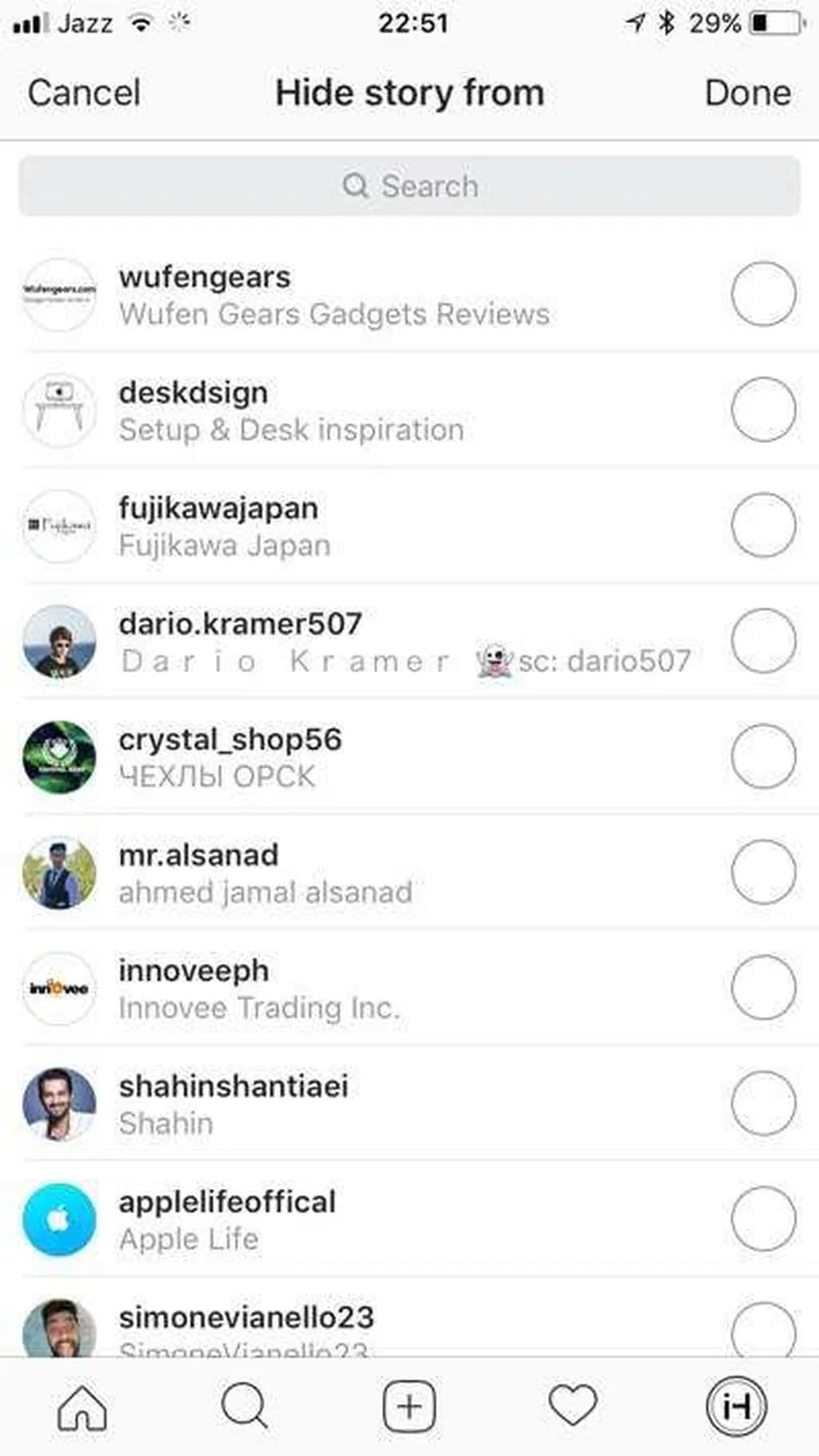Screen dimensions: 819x1456
Task: Open the Activity heart tab
Action: (573, 1407)
